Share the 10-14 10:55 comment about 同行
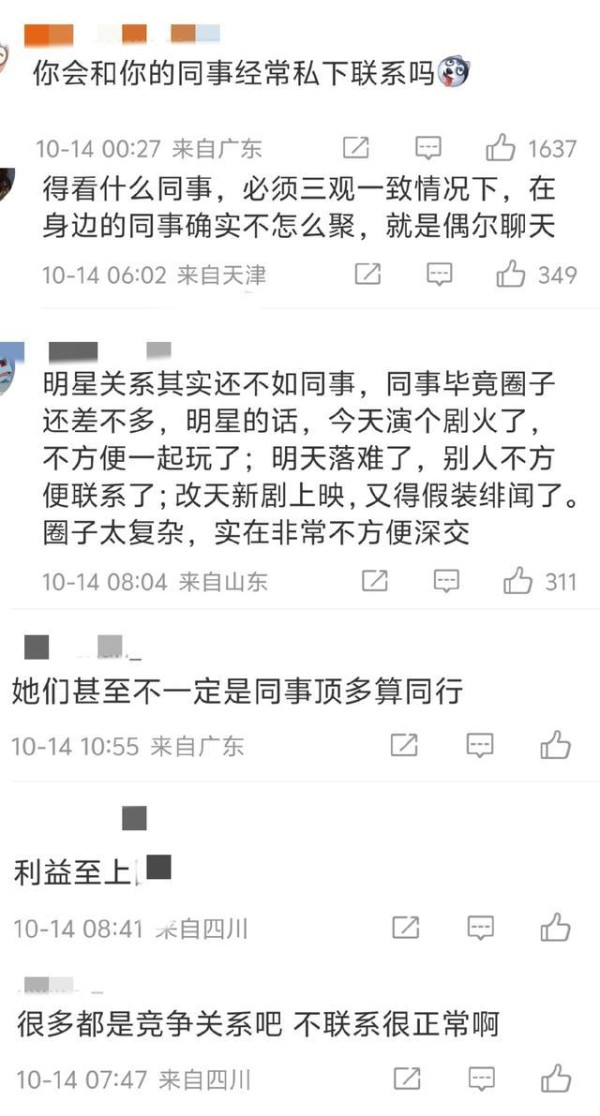 pyautogui.click(x=404, y=745)
